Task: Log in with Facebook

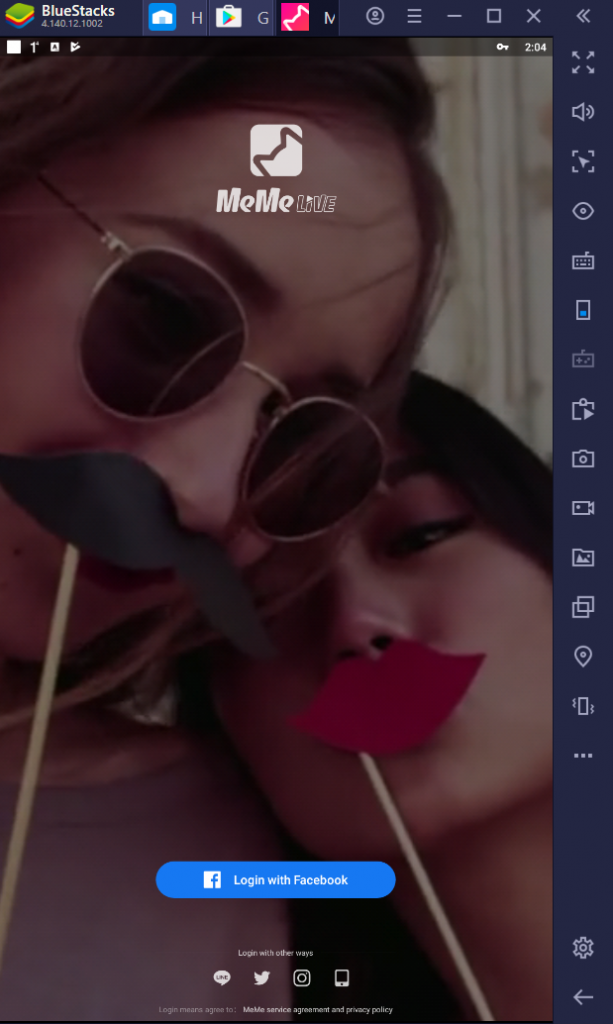Action: click(x=275, y=880)
